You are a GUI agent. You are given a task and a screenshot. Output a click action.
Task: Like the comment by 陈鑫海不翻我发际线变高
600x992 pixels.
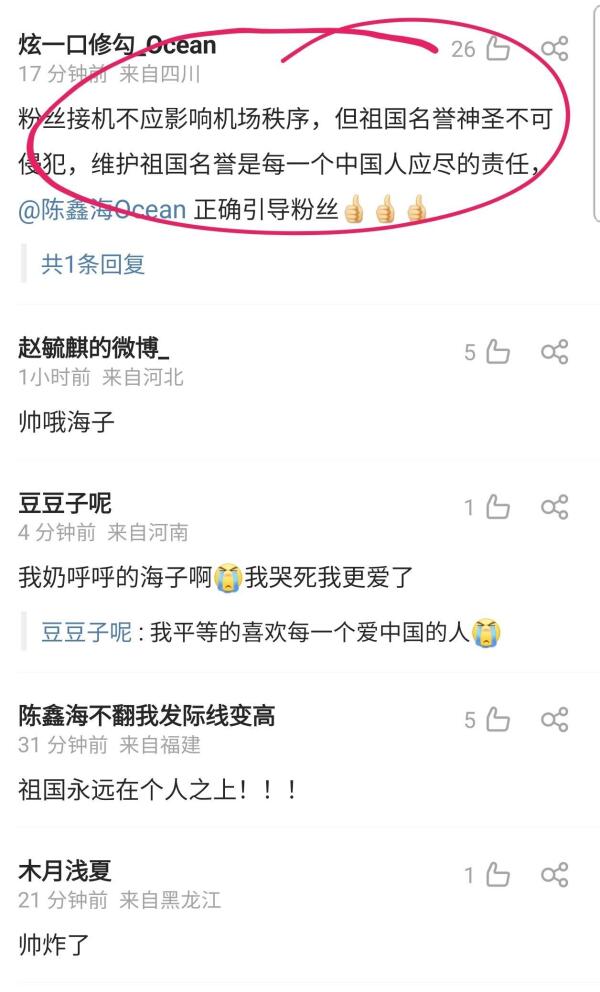tap(497, 720)
